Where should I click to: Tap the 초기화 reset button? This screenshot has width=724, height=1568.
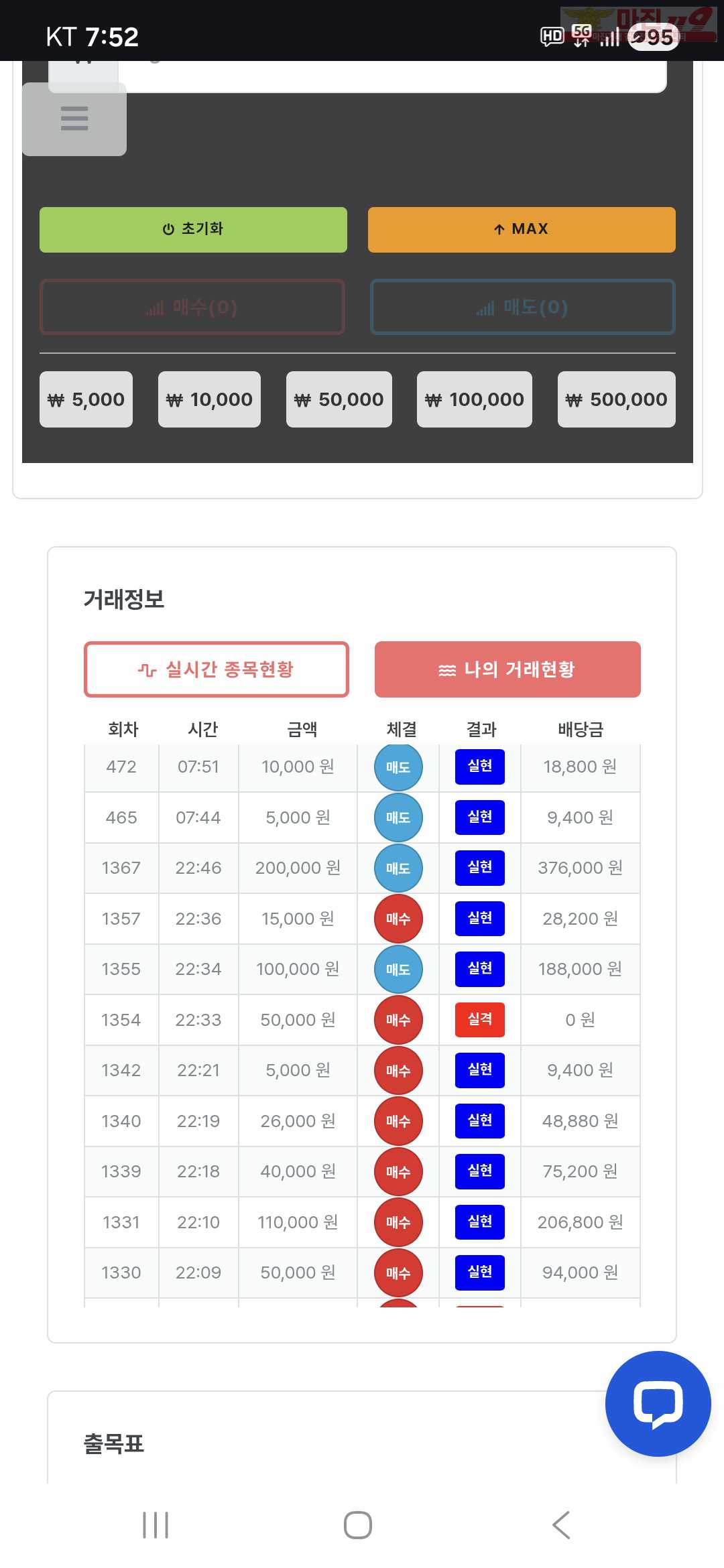193,229
